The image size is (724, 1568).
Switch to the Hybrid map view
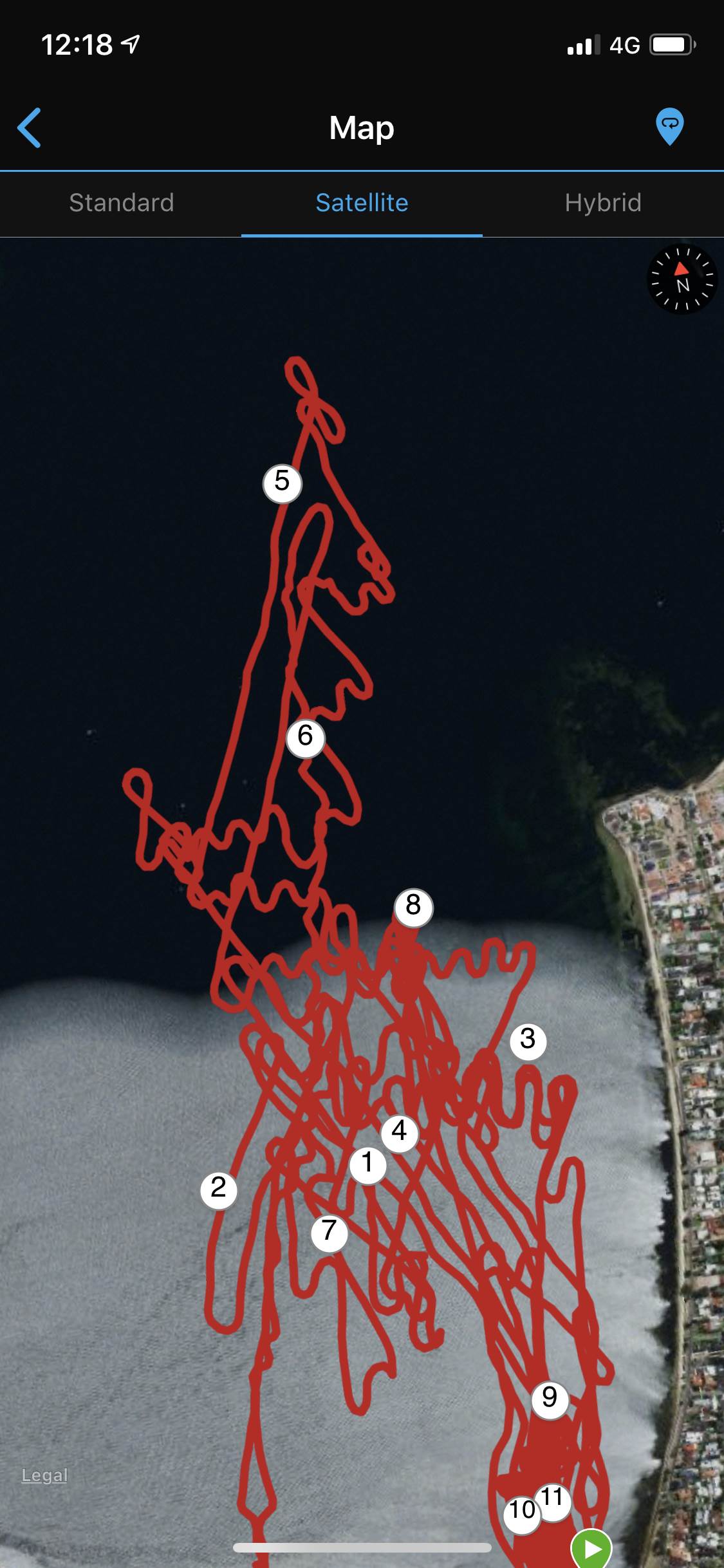coord(603,203)
